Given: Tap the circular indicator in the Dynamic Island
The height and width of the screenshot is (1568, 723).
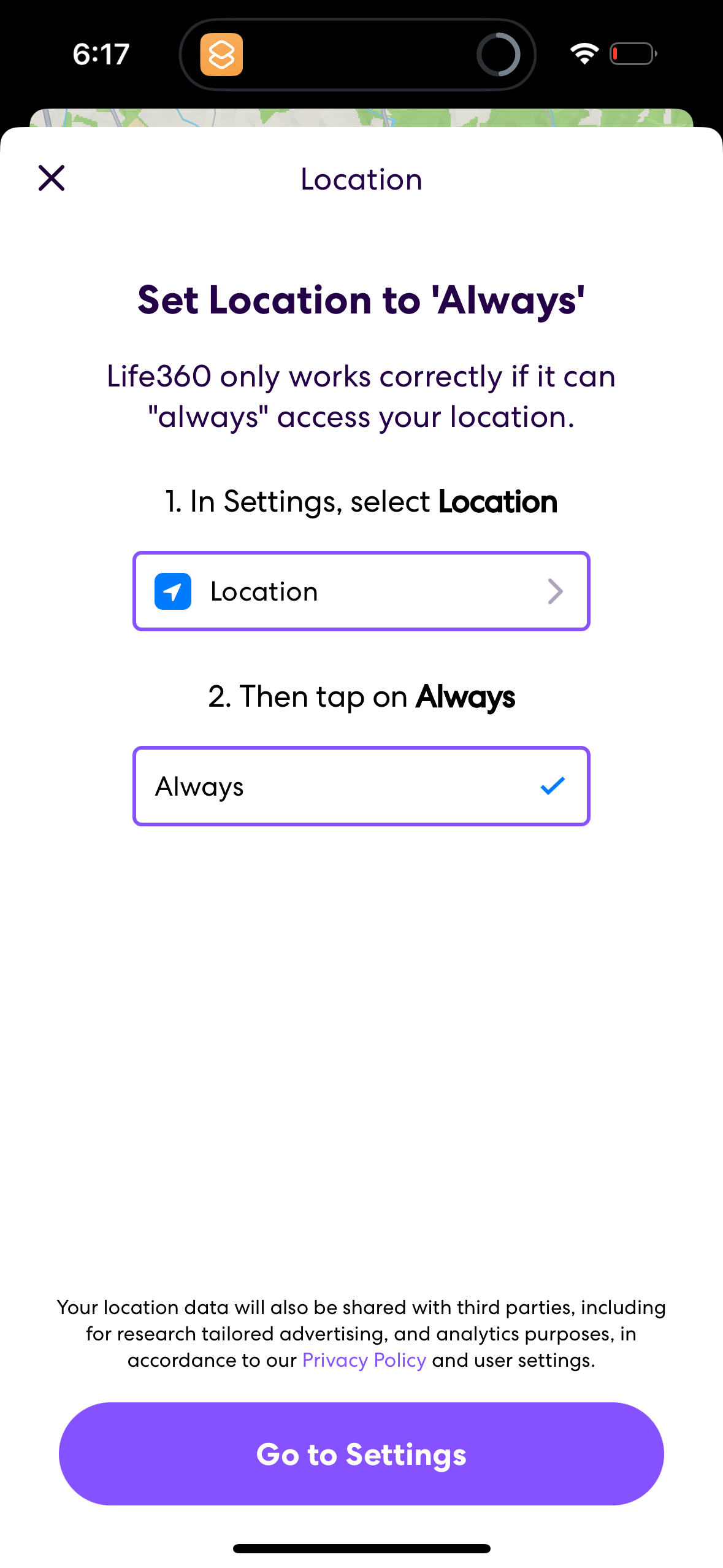Looking at the screenshot, I should pyautogui.click(x=499, y=55).
